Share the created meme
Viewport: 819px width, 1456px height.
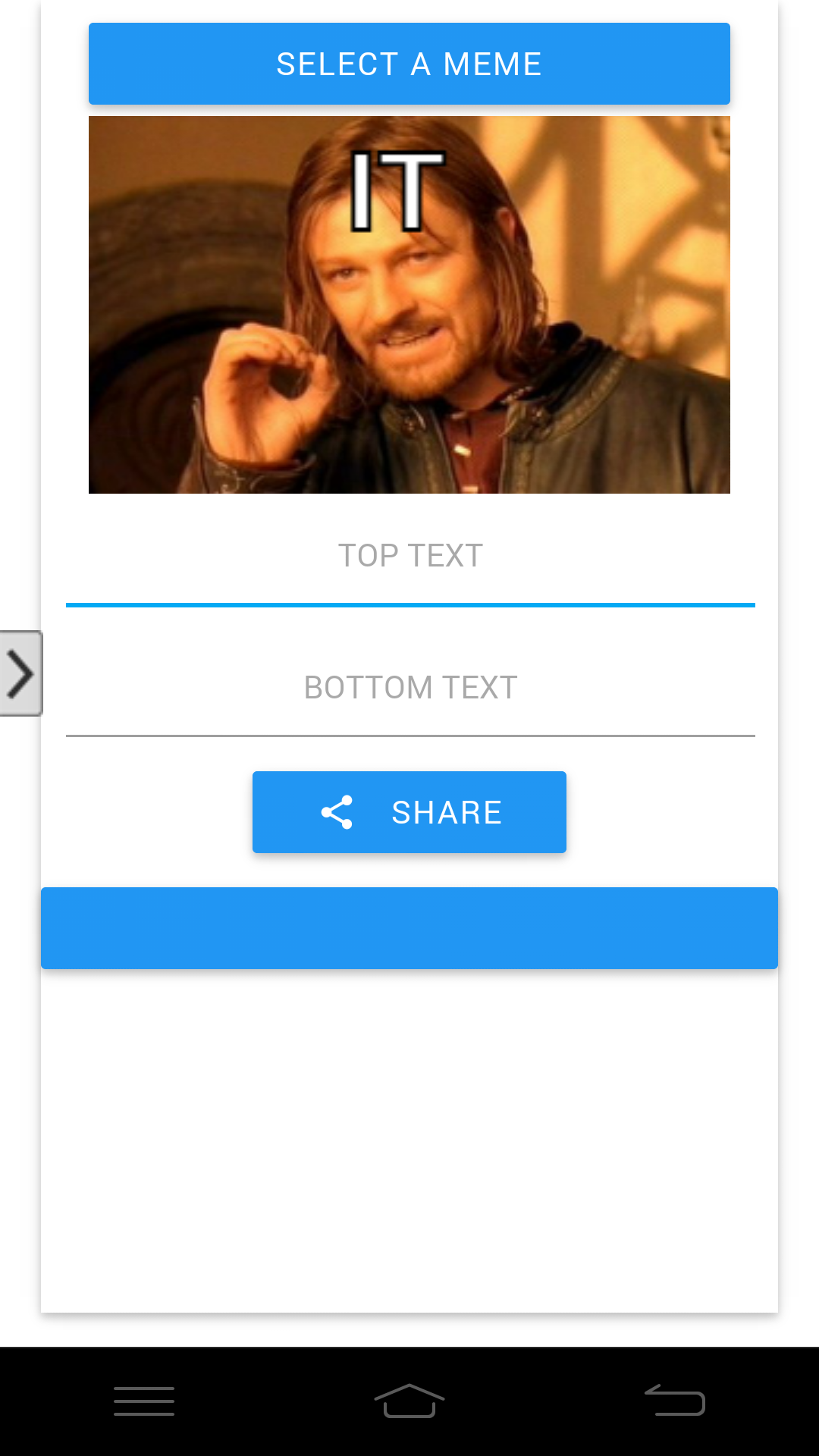point(409,812)
